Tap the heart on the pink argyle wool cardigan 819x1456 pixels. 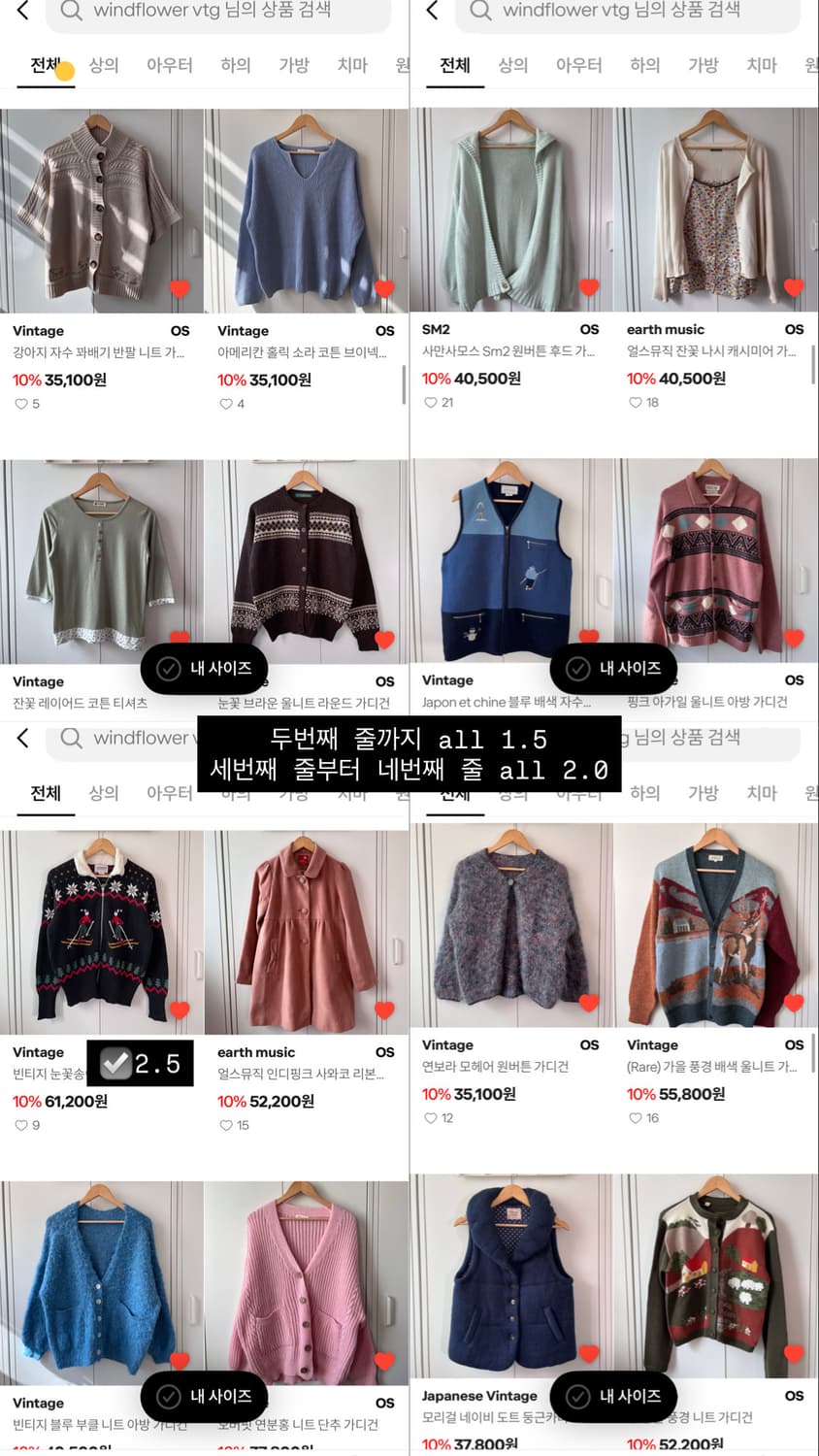coord(794,637)
